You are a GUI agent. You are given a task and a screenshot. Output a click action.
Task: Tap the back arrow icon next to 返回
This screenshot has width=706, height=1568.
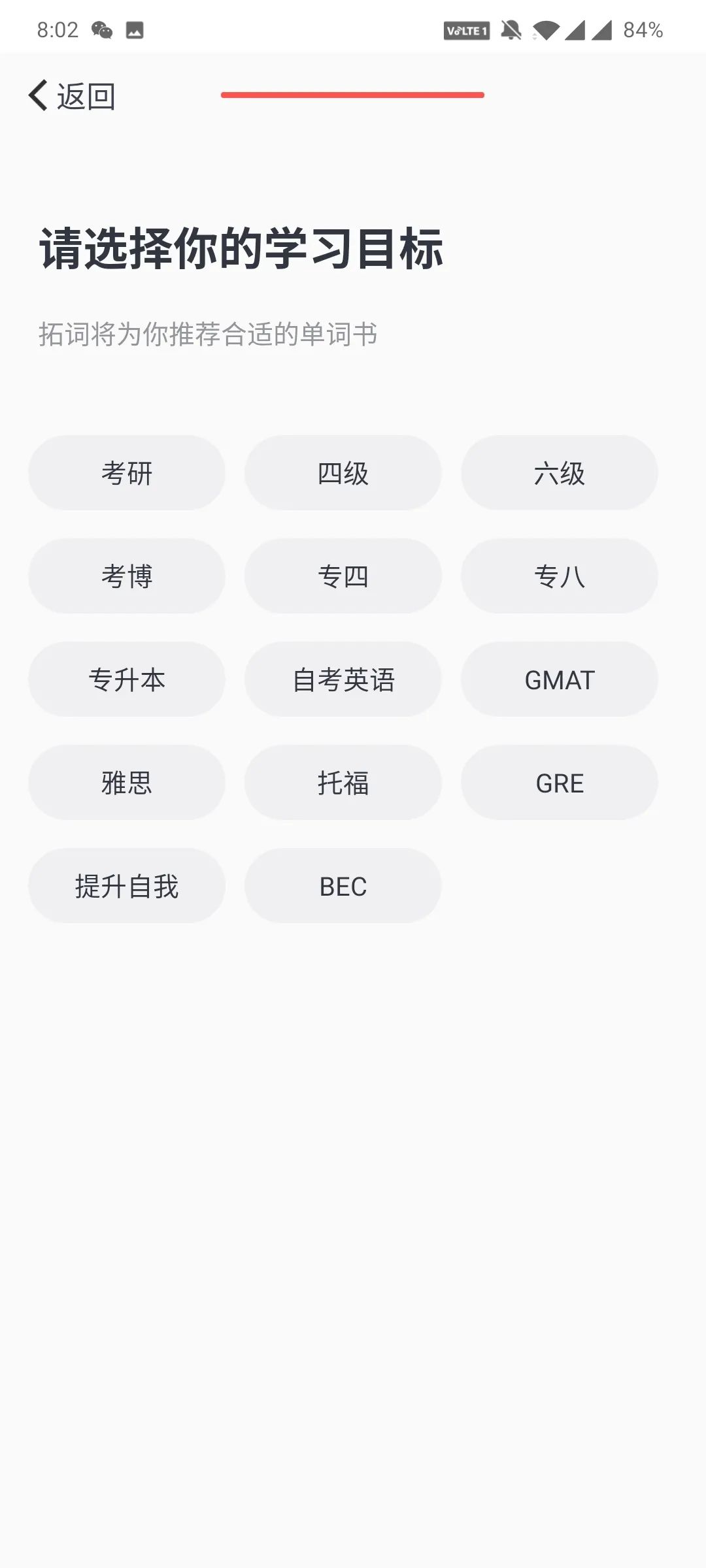[37, 96]
